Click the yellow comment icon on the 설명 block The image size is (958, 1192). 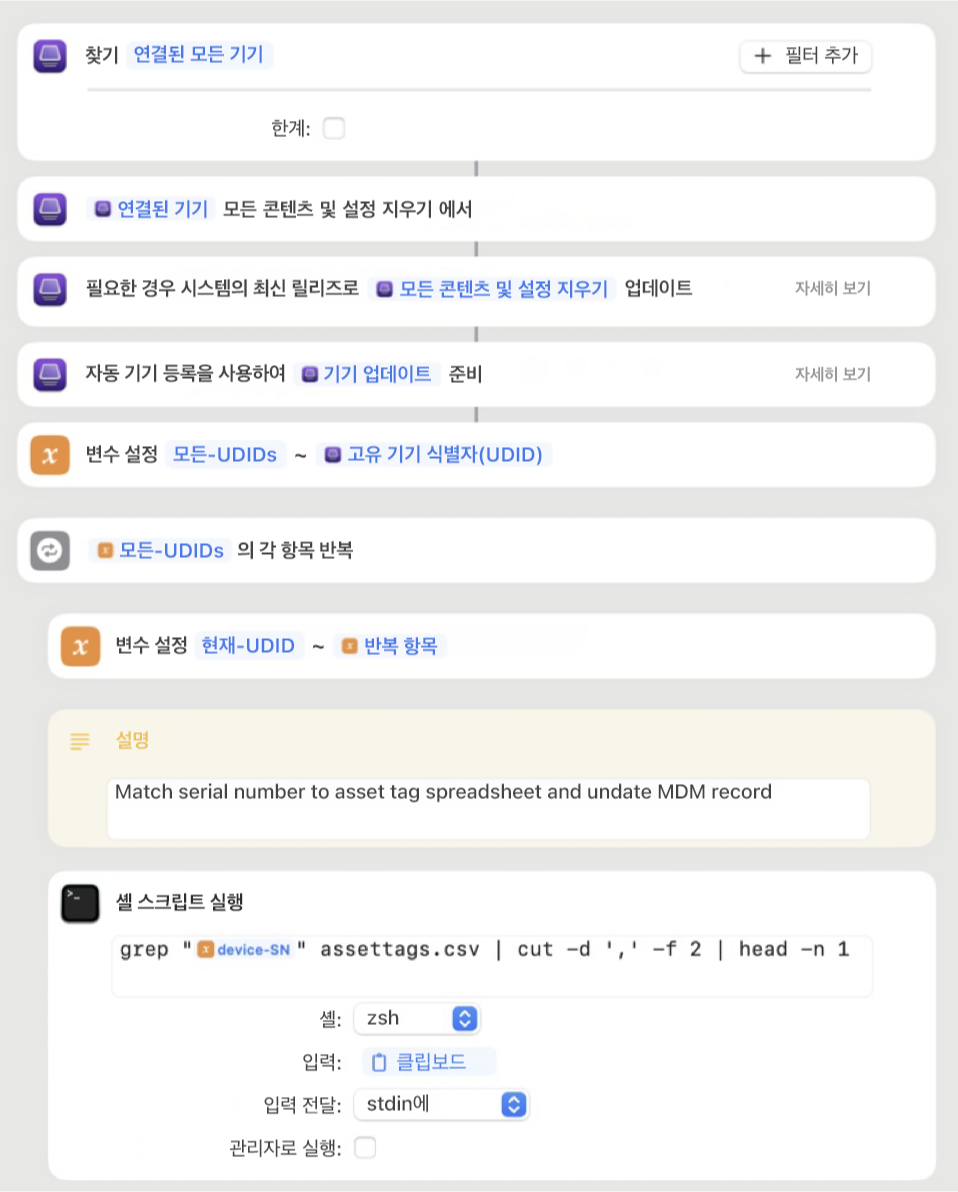[80, 741]
